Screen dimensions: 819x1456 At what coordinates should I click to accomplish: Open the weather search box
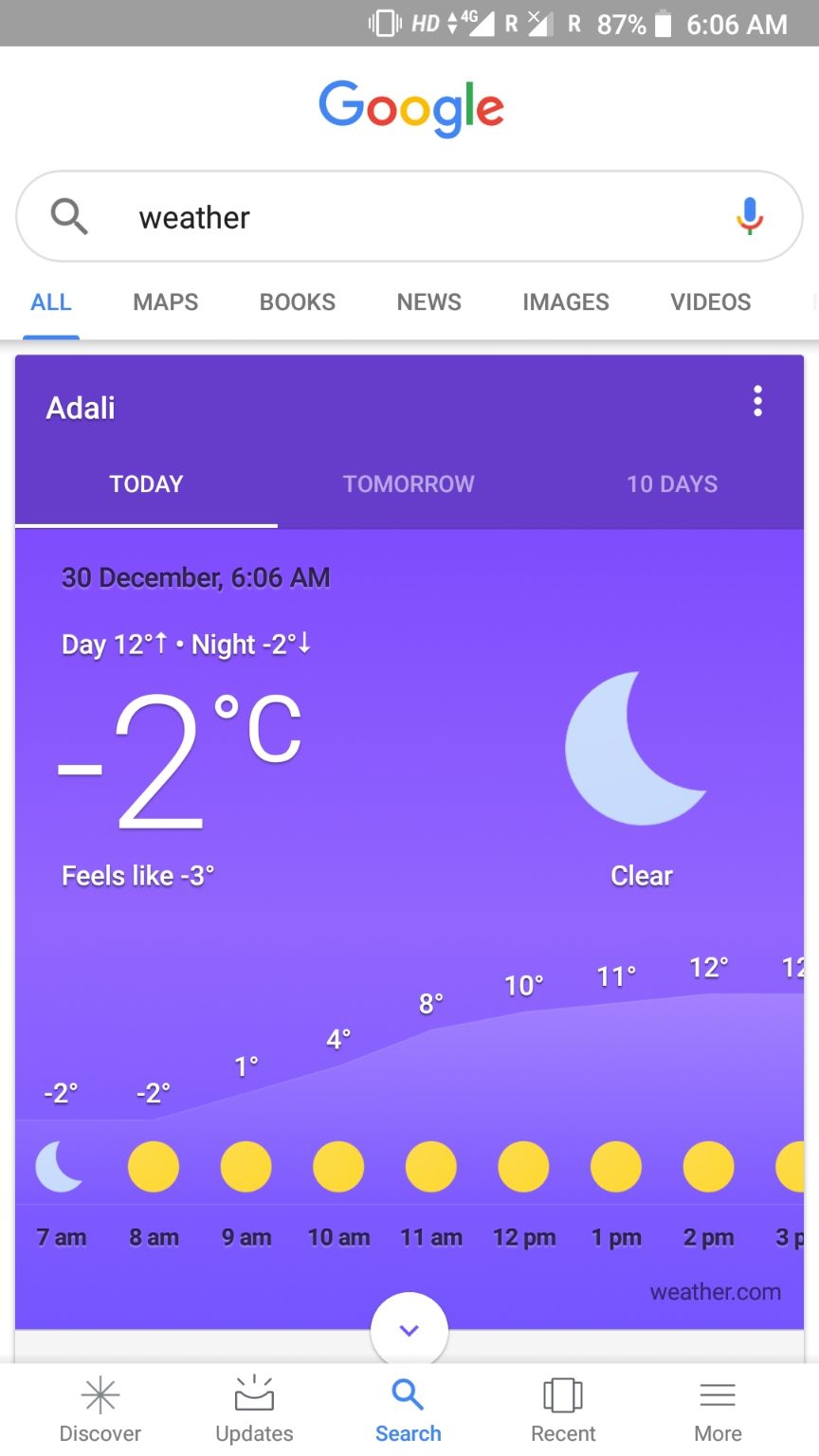pos(398,218)
